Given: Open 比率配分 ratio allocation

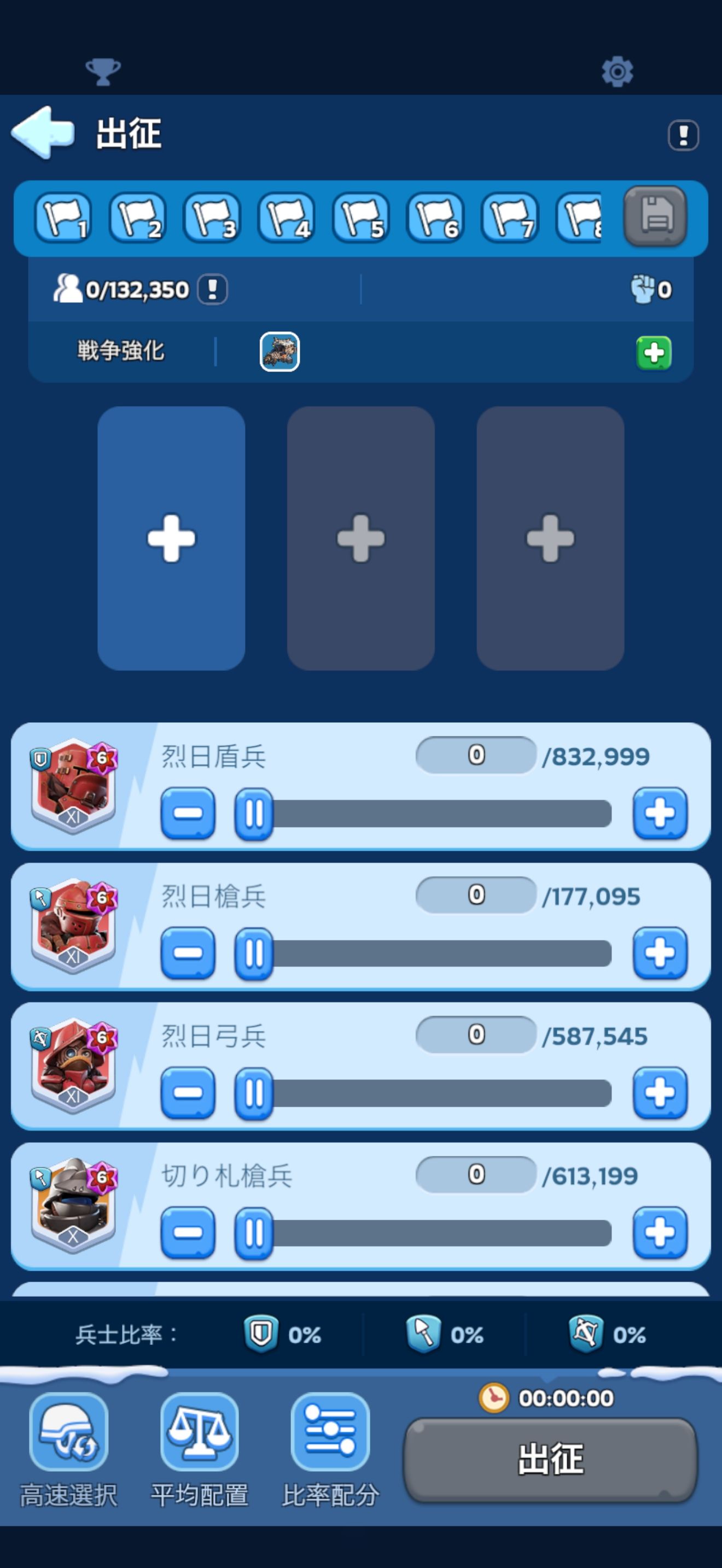Looking at the screenshot, I should pyautogui.click(x=330, y=1432).
